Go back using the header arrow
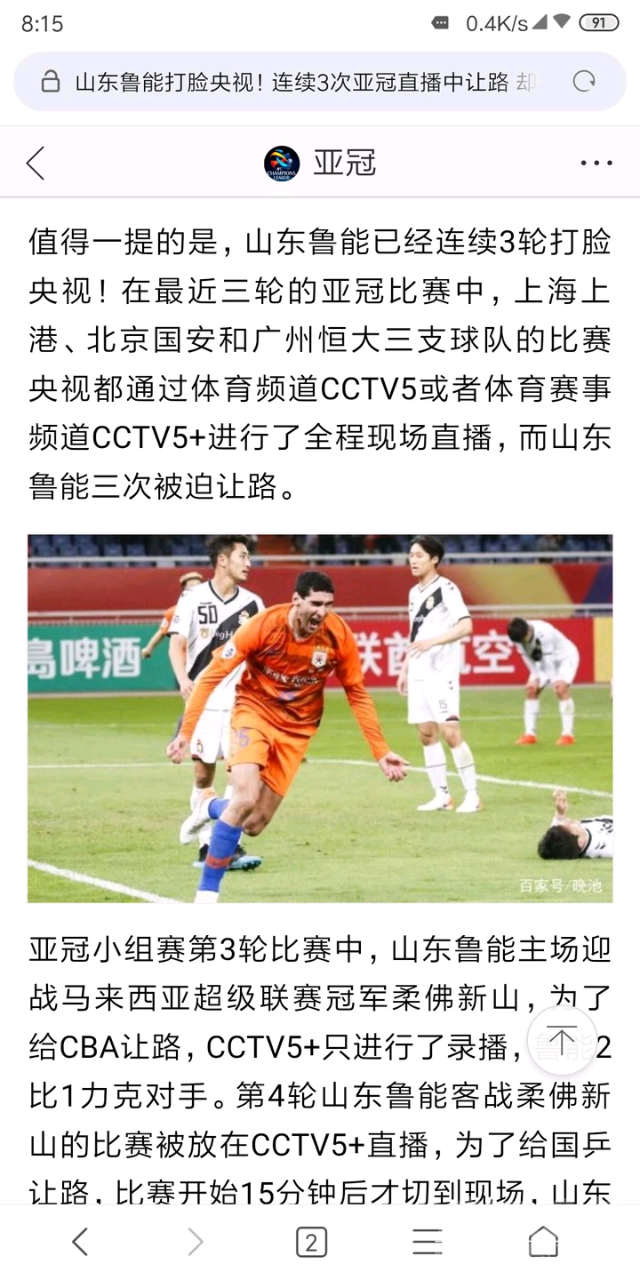Image resolution: width=640 pixels, height=1280 pixels. coord(36,163)
